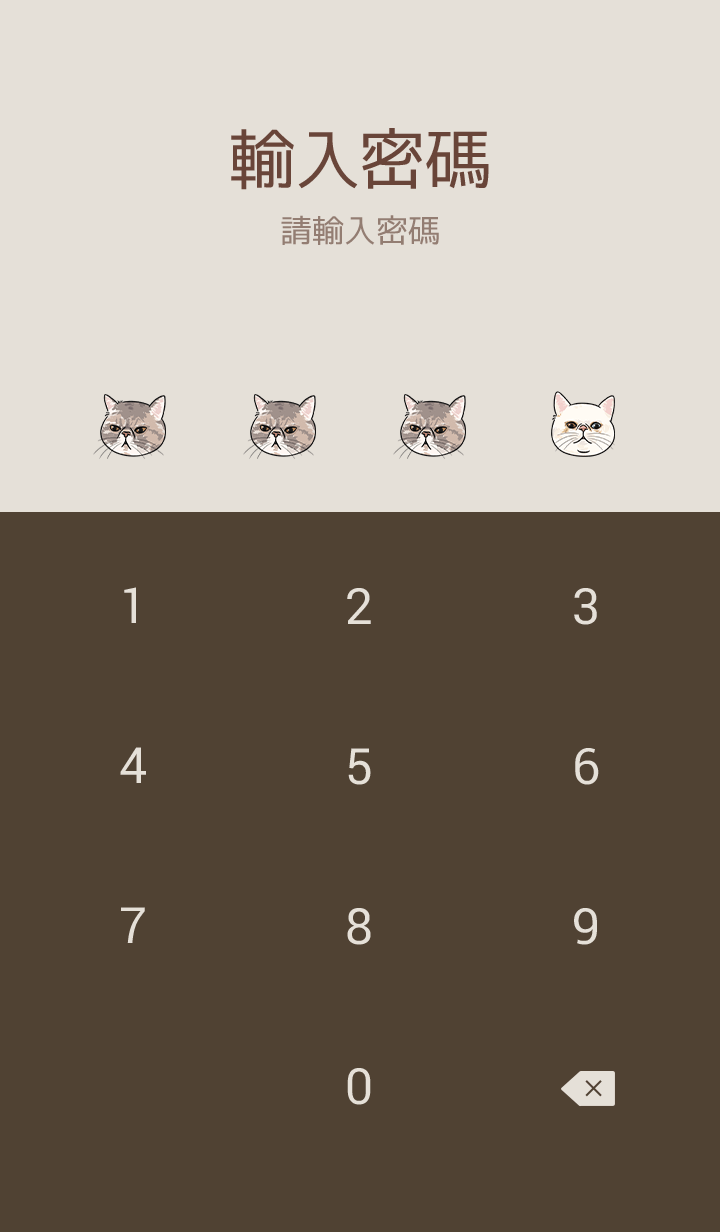Screen dimensions: 720x1232
Task: Tap the 7 key on keypad
Action: (x=132, y=927)
